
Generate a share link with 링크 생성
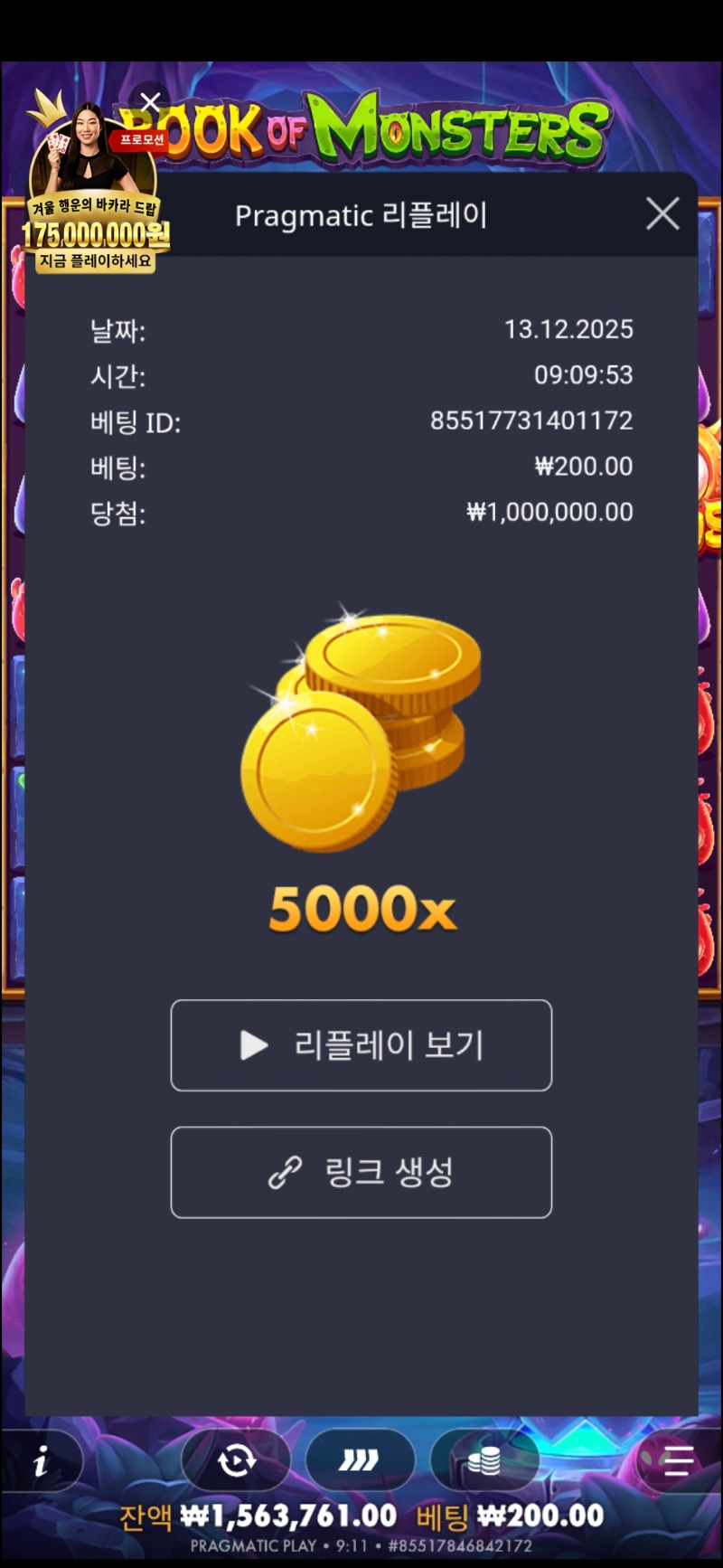click(x=361, y=1172)
